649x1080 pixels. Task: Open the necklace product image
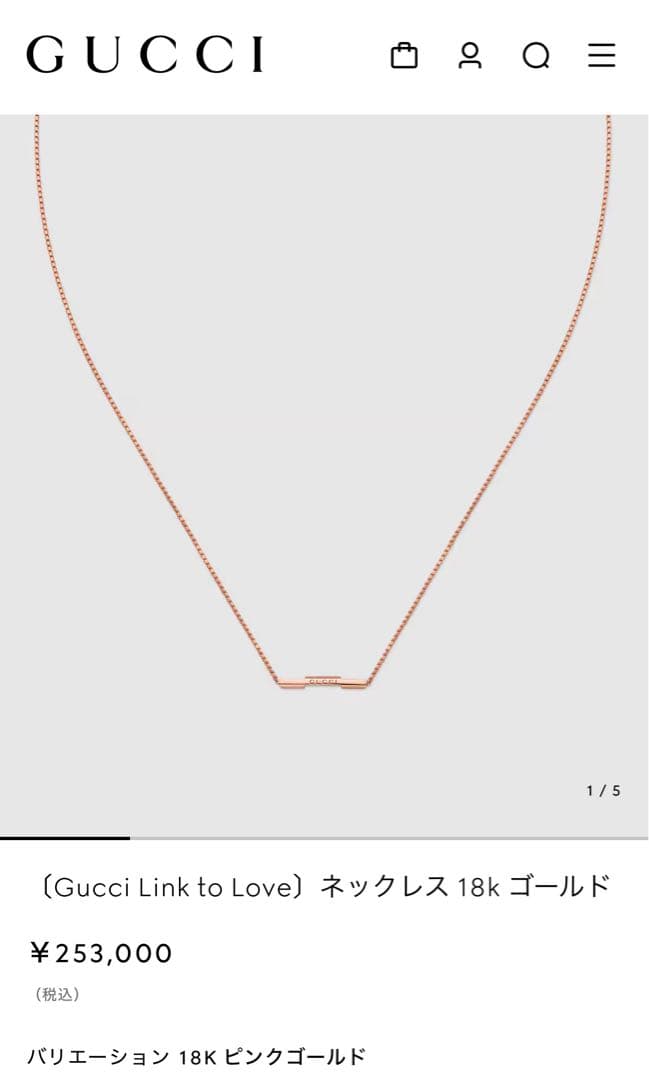pos(324,470)
